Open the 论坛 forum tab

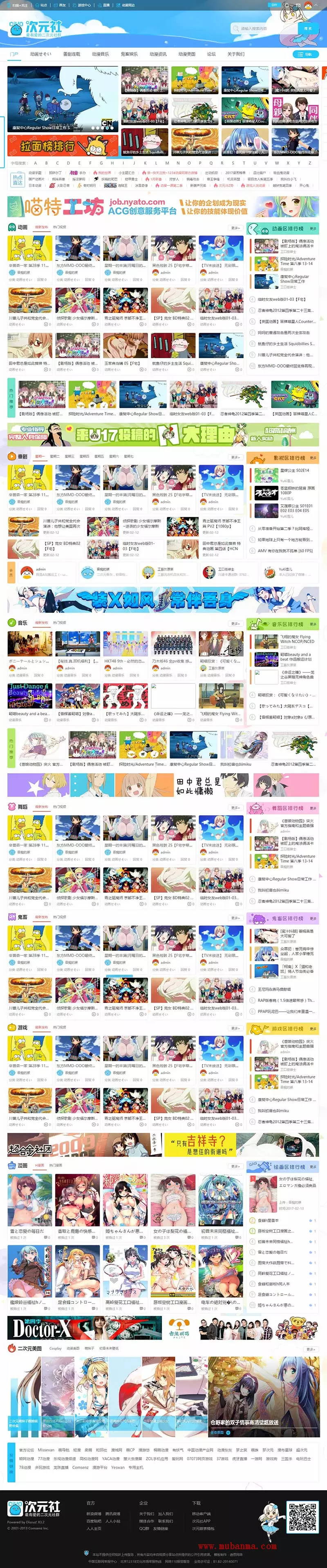point(211,54)
